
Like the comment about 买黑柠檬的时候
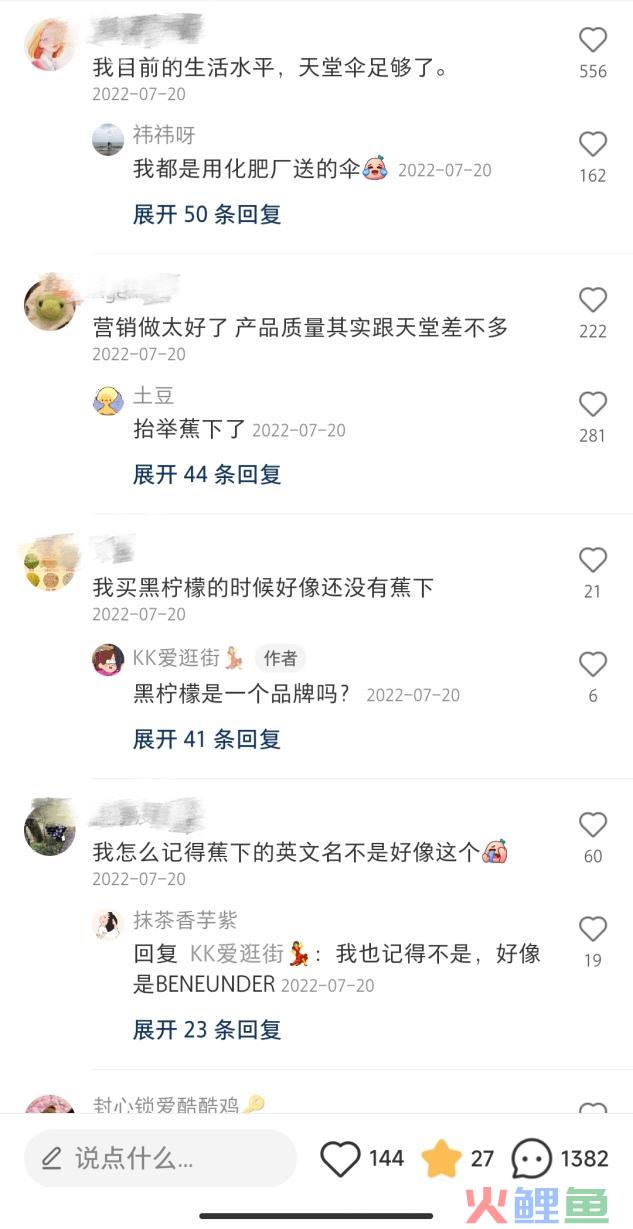click(593, 560)
